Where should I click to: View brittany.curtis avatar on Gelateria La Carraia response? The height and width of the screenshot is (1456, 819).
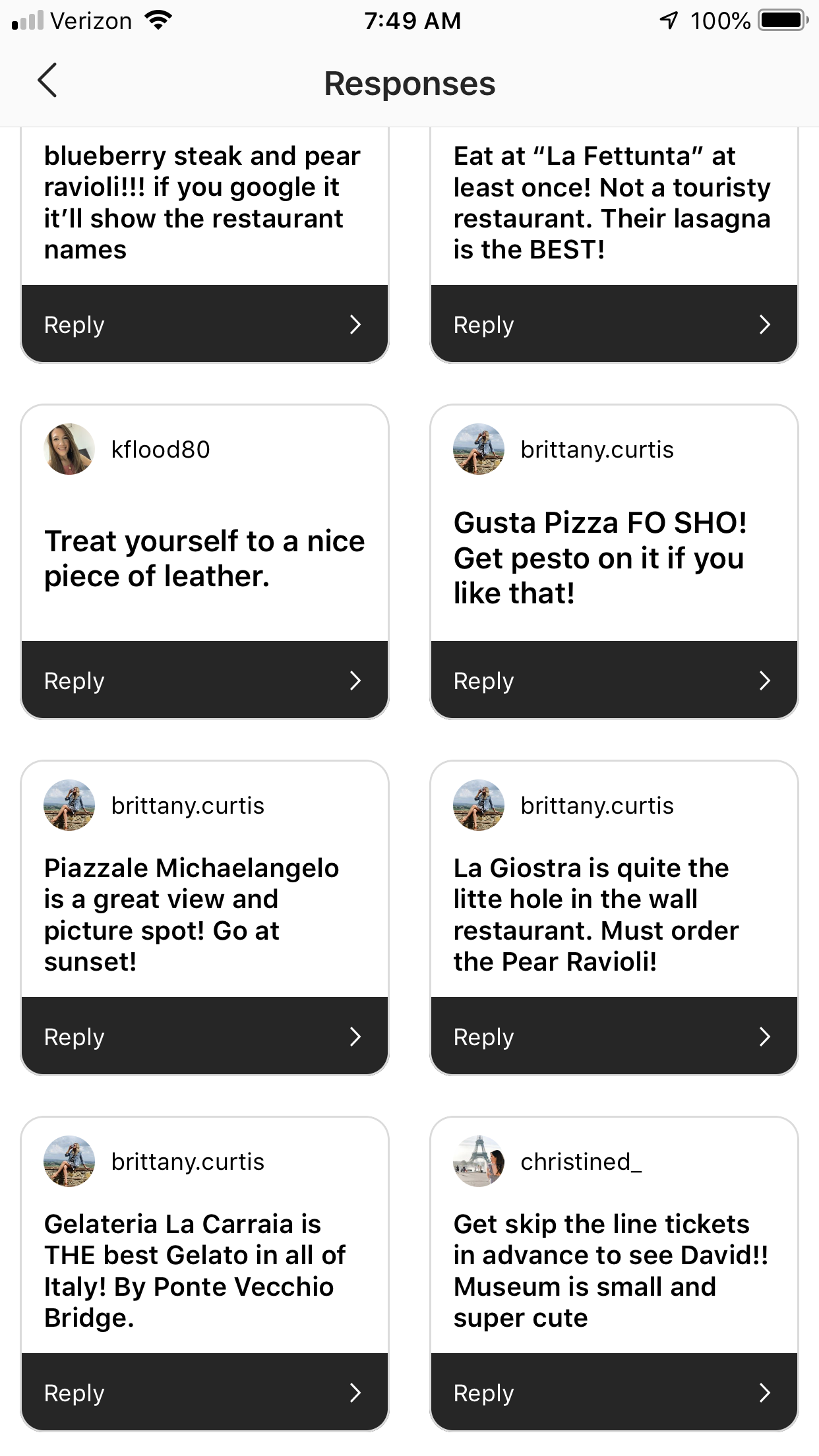69,1161
